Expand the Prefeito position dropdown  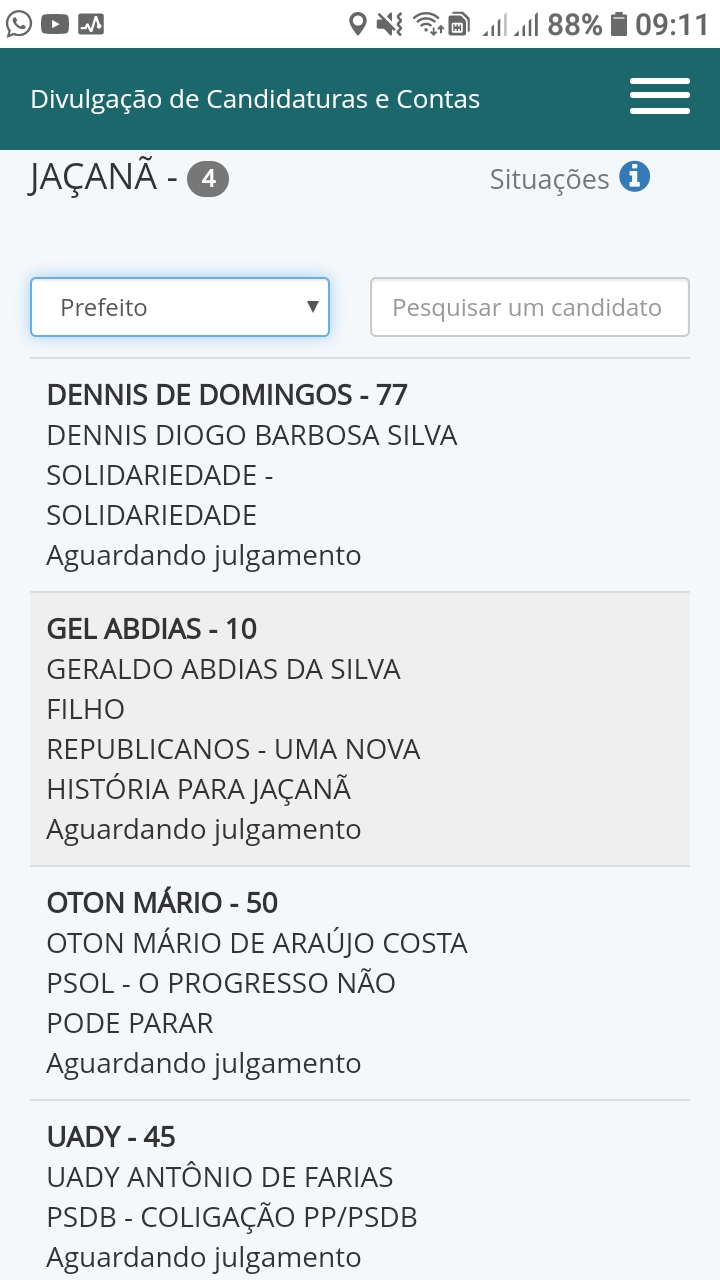pos(180,307)
